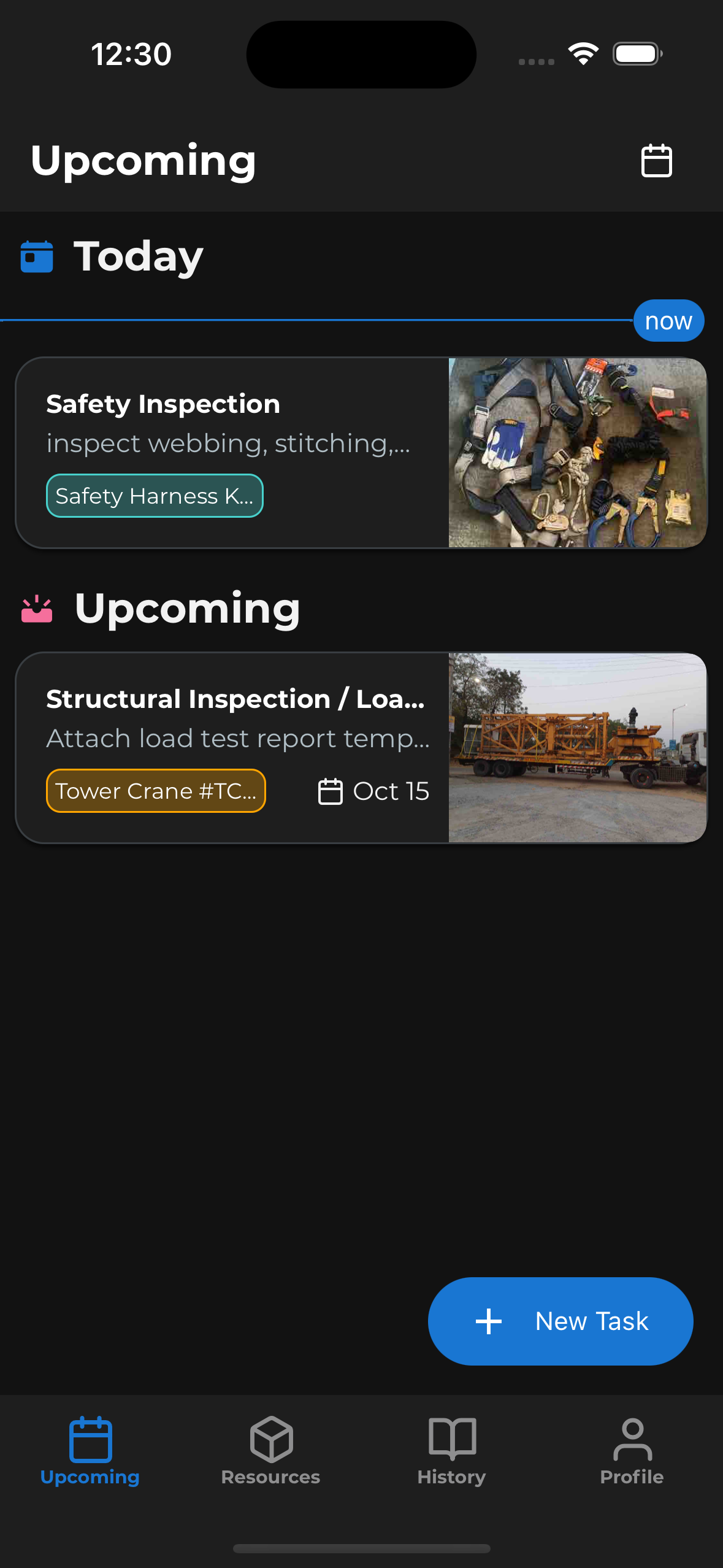The width and height of the screenshot is (723, 1568).
Task: Go to the History tab
Action: click(x=451, y=1451)
